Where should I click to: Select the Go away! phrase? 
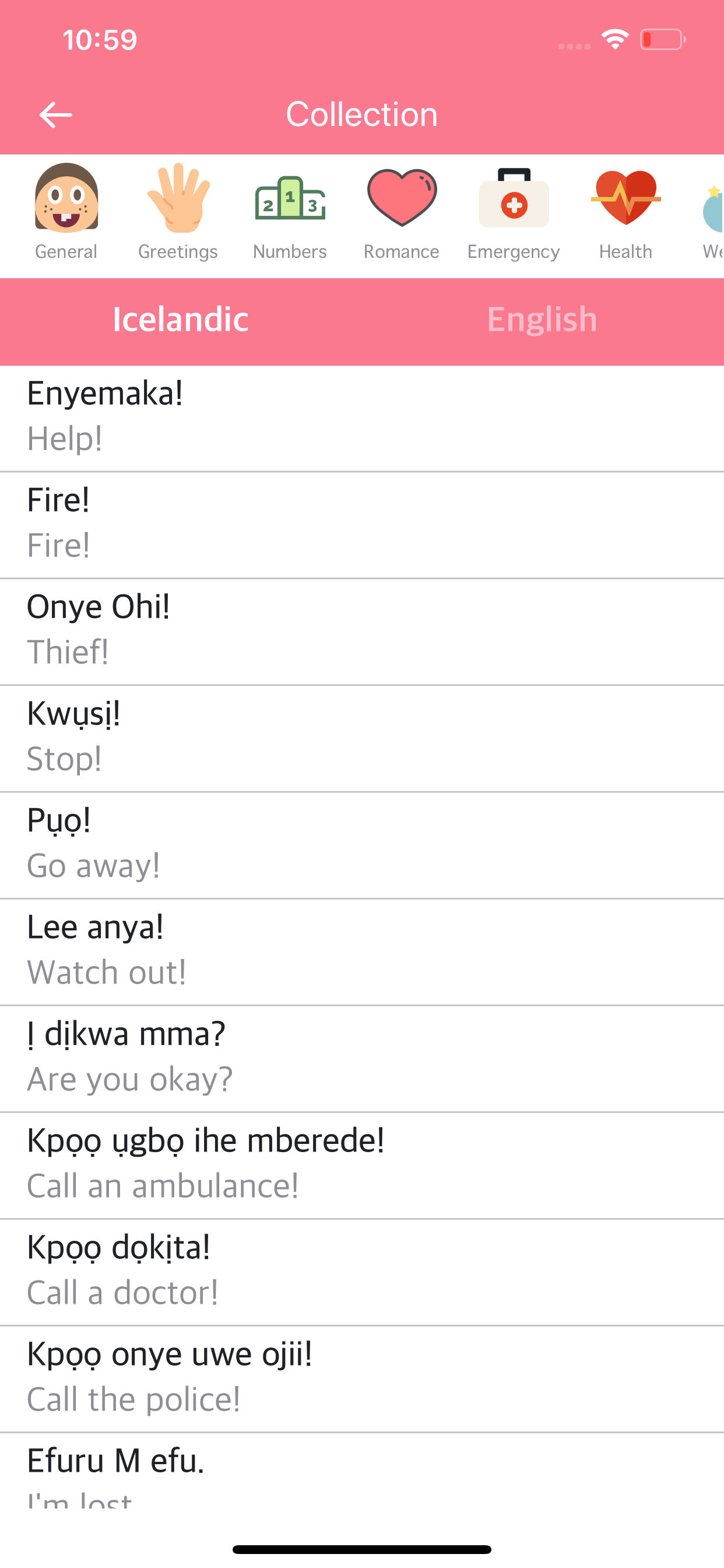[x=362, y=845]
